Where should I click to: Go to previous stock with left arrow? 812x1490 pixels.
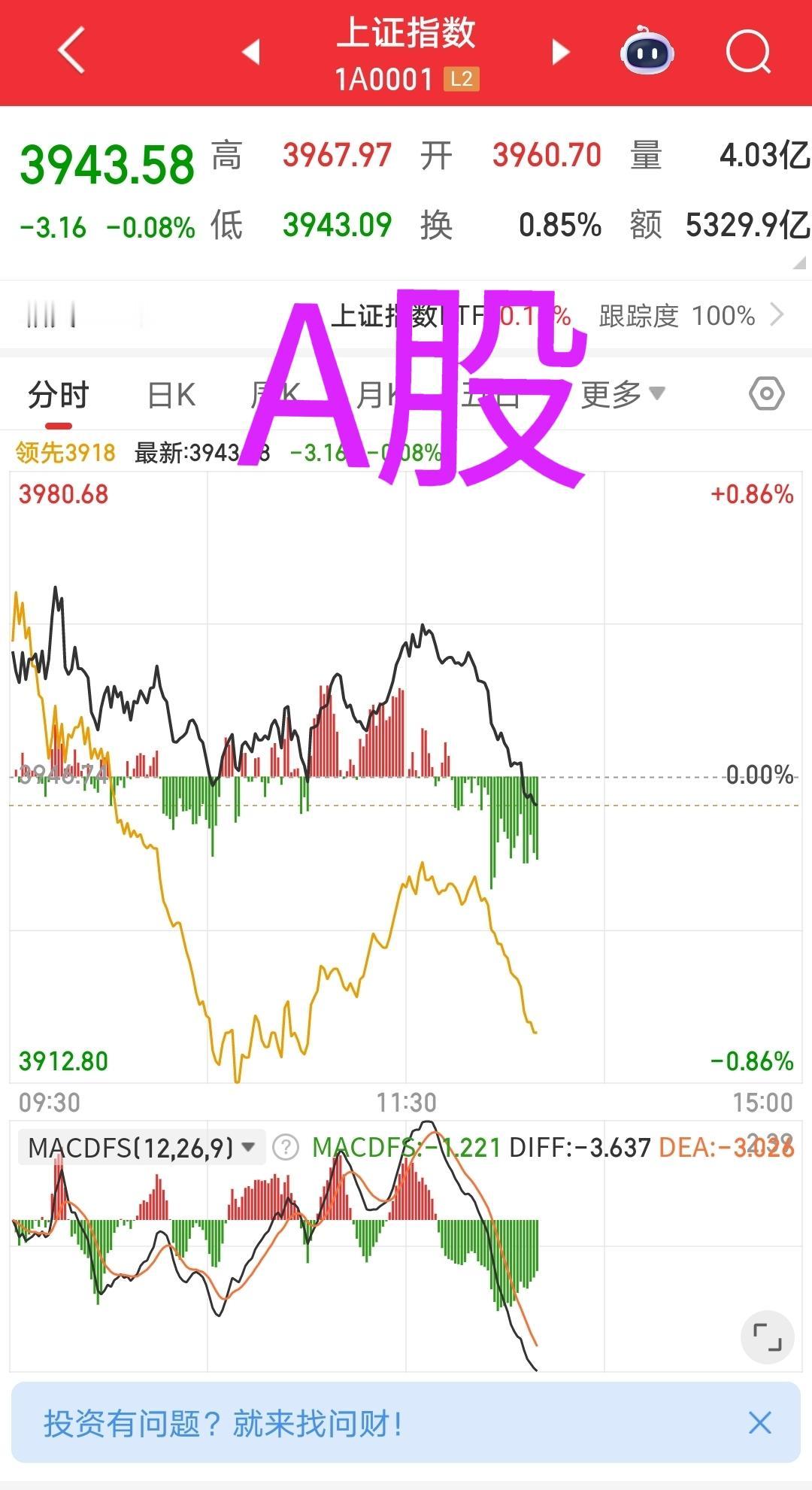click(250, 51)
